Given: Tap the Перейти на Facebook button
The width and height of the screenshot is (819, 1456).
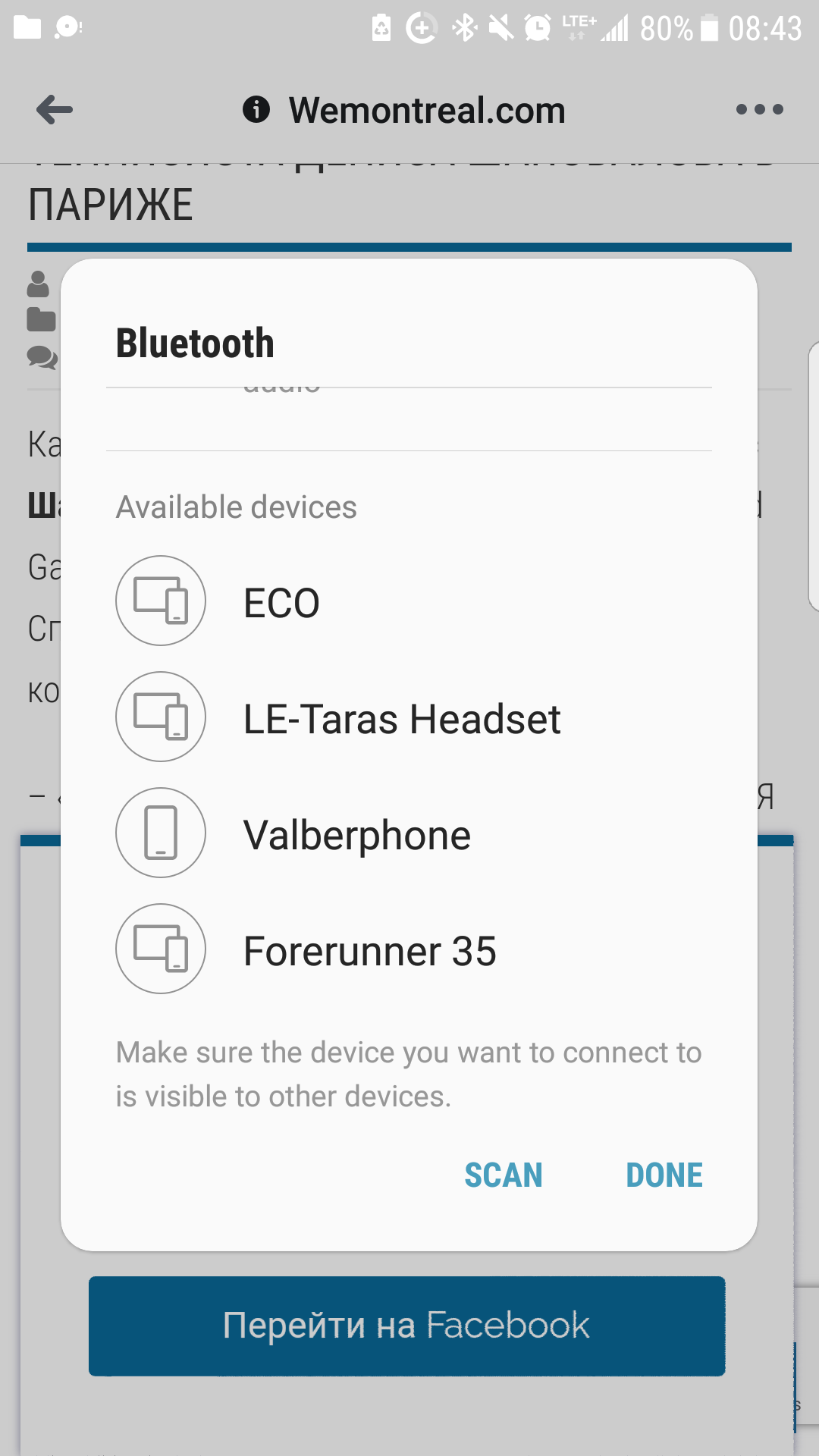Looking at the screenshot, I should (406, 1326).
